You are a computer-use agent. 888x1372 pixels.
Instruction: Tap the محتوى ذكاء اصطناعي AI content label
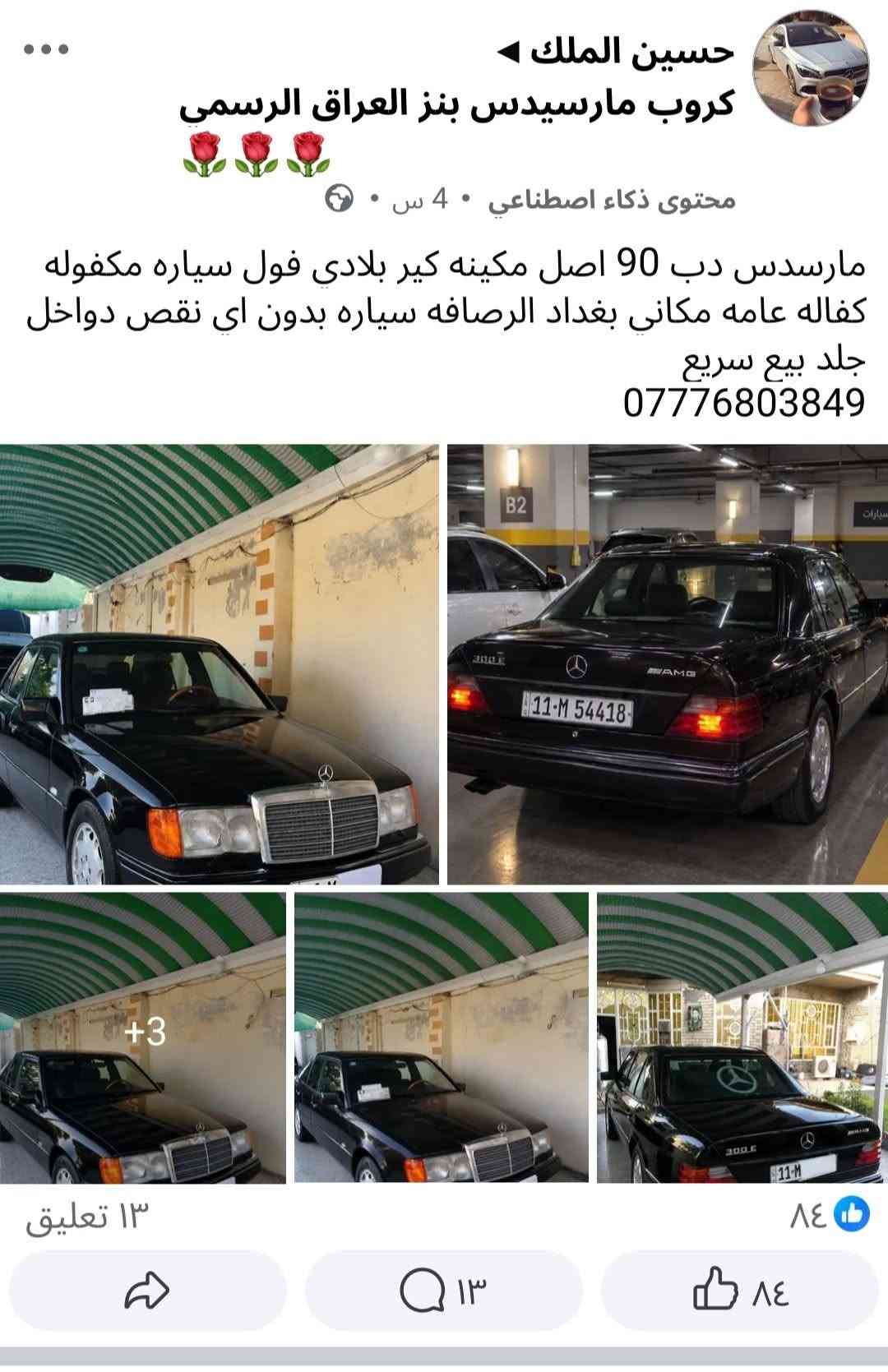tap(612, 200)
